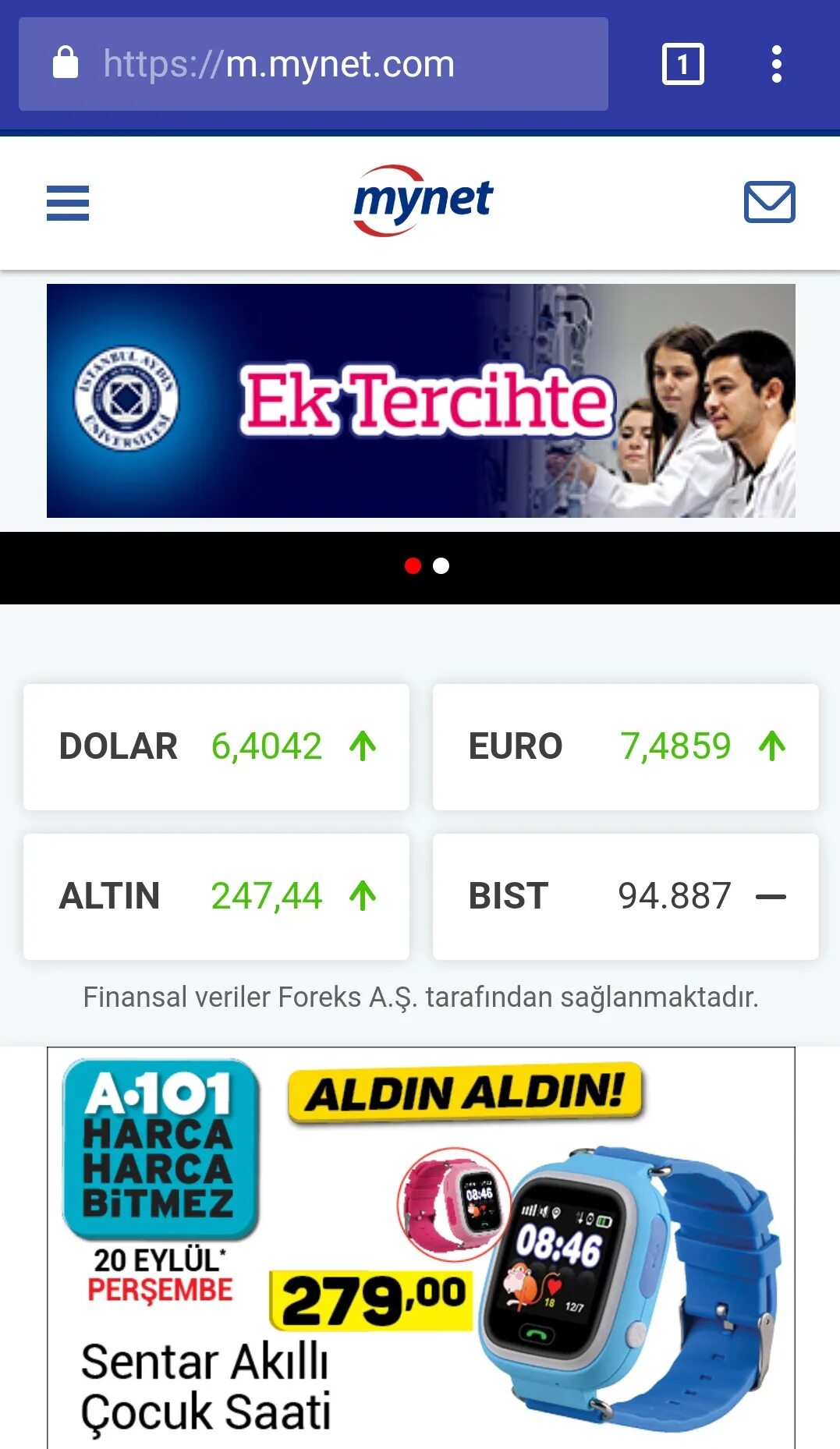The height and width of the screenshot is (1449, 840).
Task: Go to the Mynet homepage logo
Action: pos(422,200)
